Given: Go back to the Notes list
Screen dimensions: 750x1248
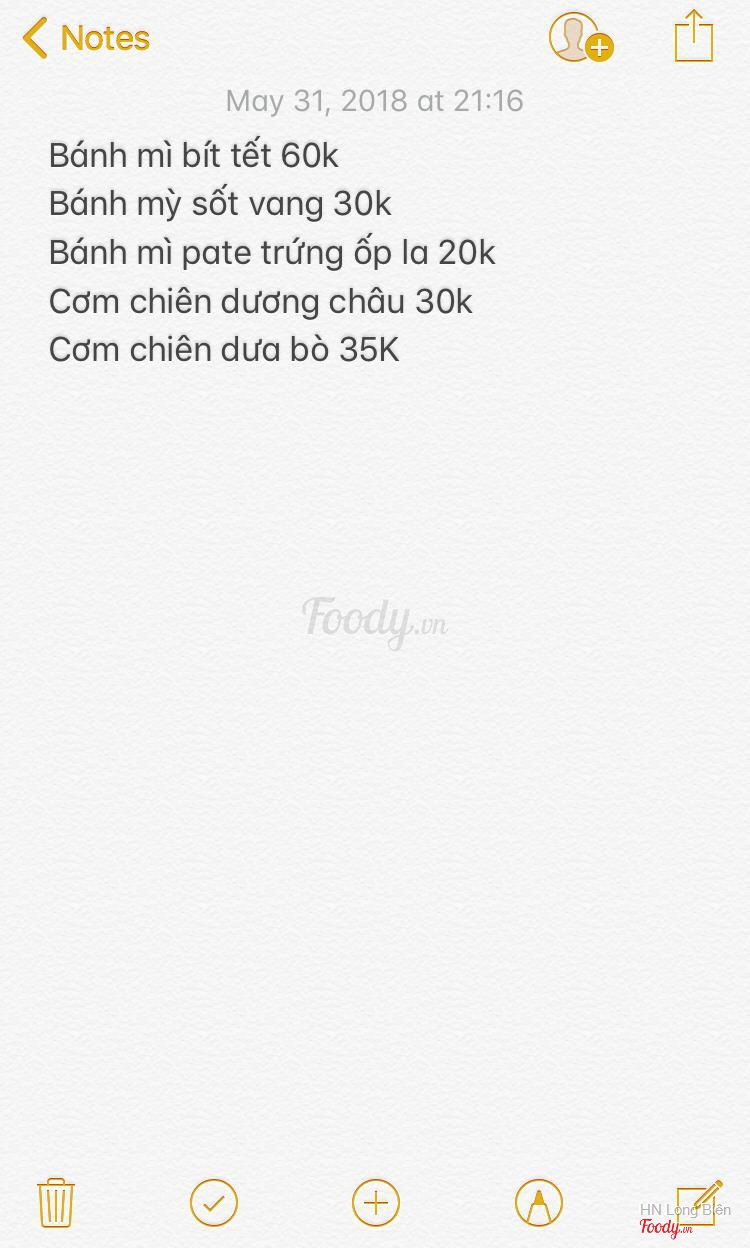Looking at the screenshot, I should click(85, 38).
